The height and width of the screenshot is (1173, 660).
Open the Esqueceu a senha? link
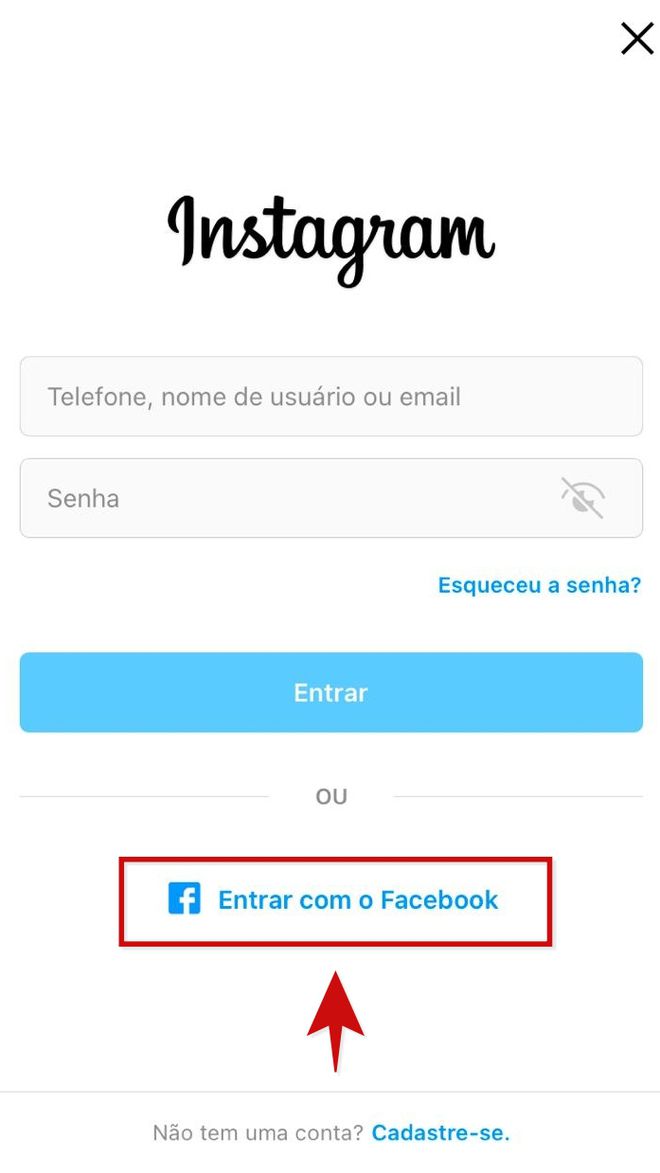539,585
